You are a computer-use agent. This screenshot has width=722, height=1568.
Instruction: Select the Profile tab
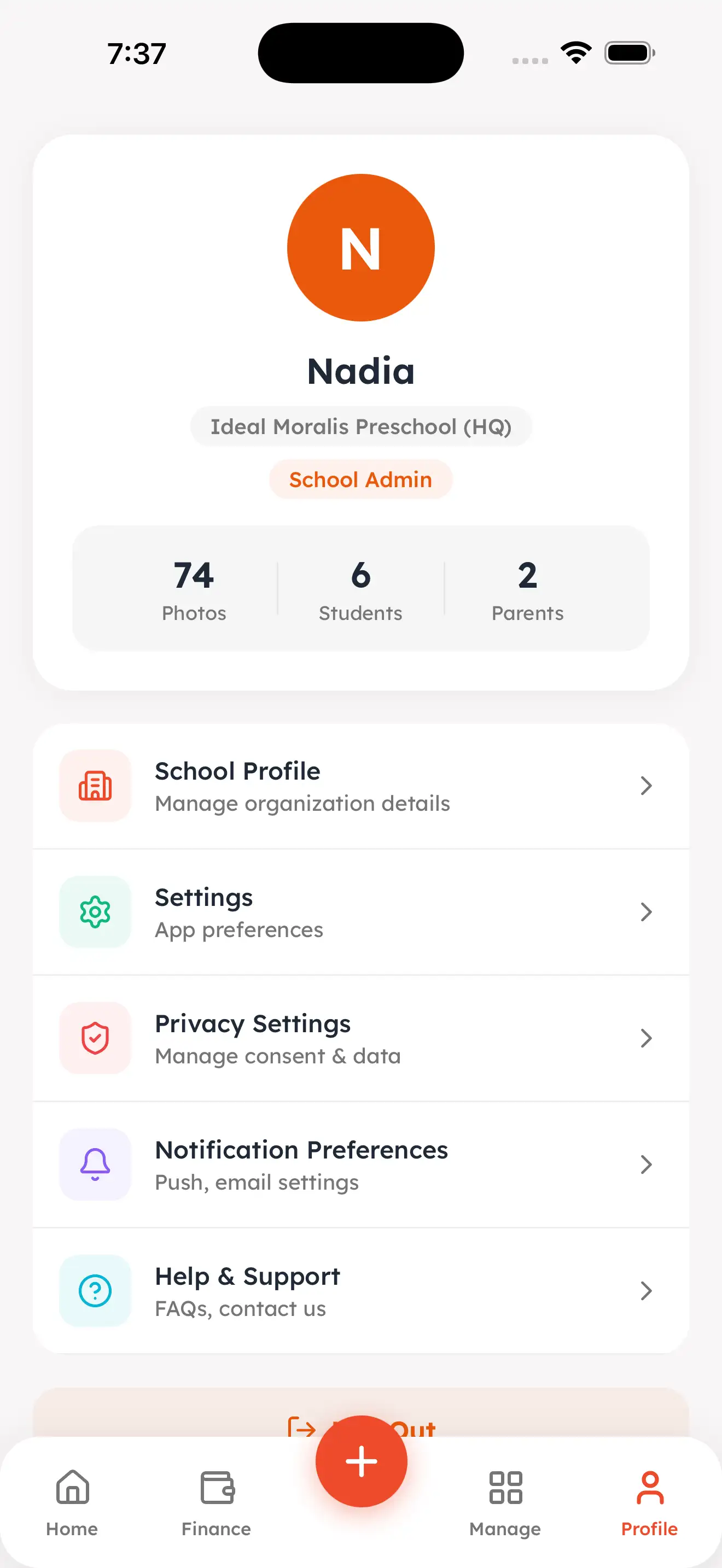[x=649, y=1502]
